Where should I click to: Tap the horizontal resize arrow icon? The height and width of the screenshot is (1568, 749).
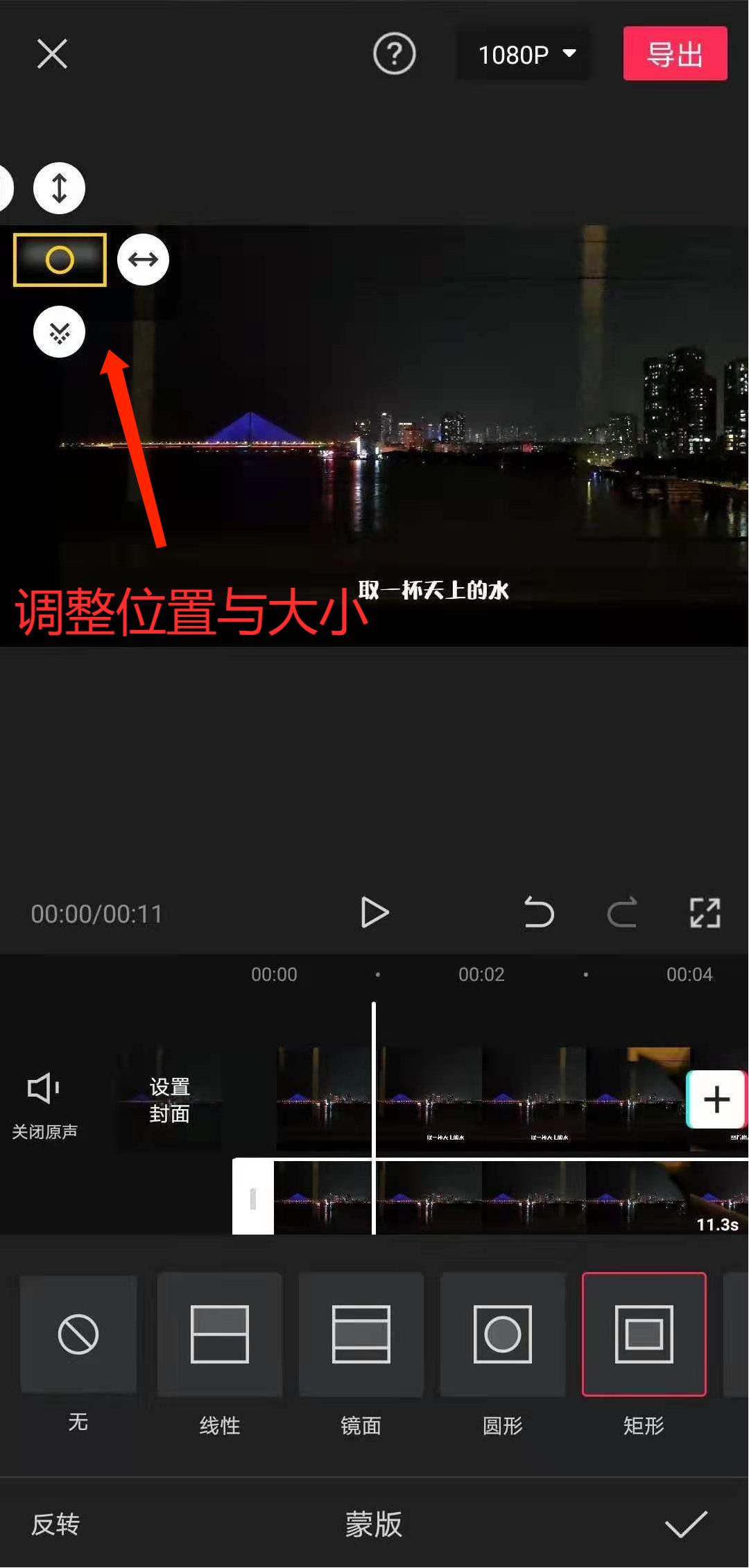(x=143, y=259)
